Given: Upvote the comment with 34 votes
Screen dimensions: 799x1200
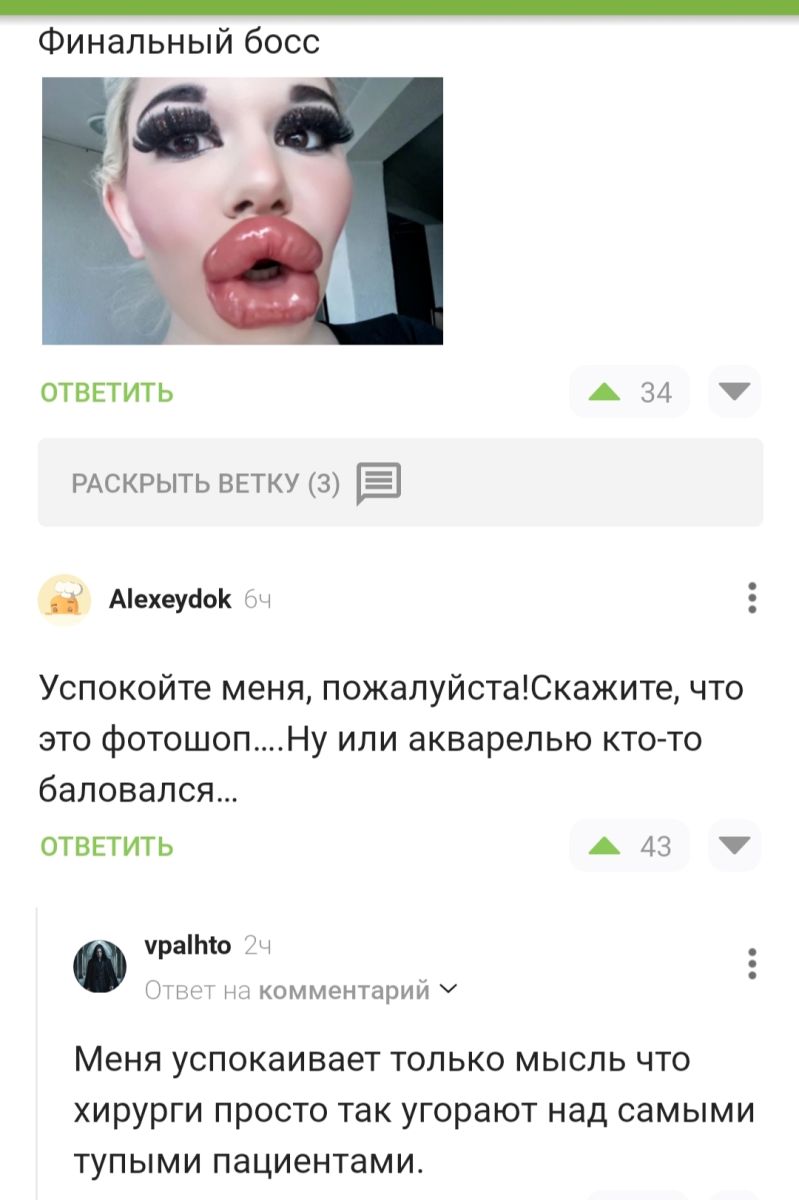Looking at the screenshot, I should (605, 392).
